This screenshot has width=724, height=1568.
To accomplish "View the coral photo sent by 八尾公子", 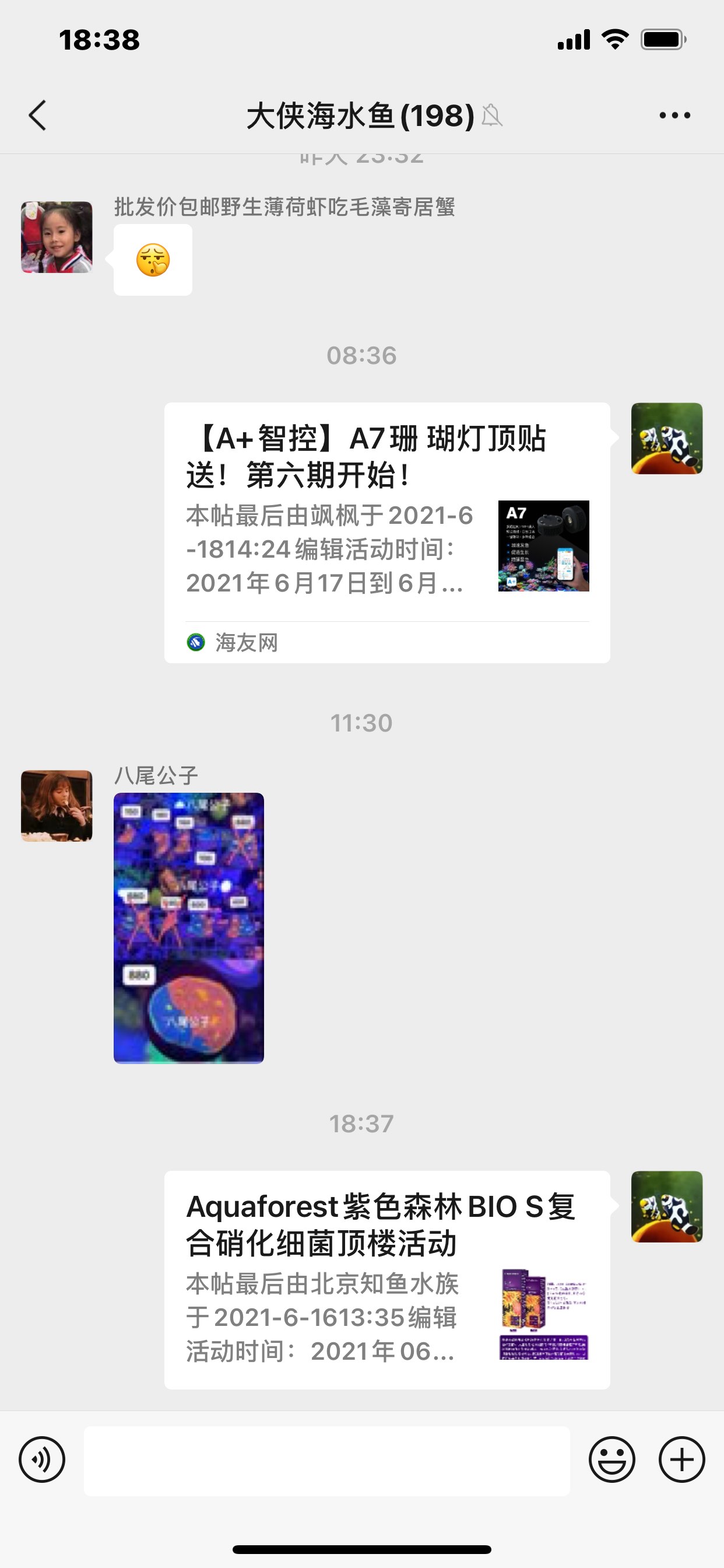I will 189,928.
